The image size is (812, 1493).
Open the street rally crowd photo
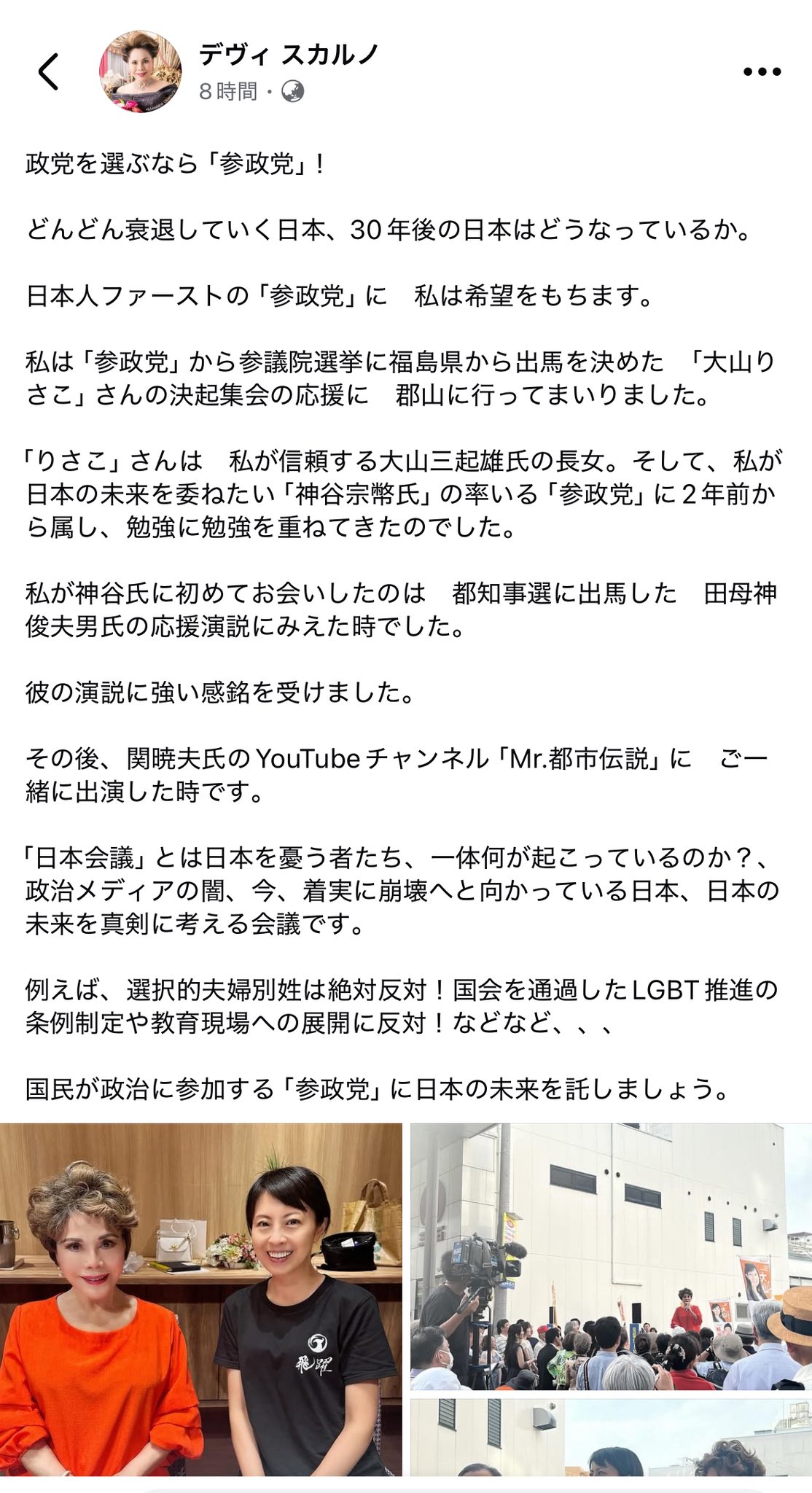point(611,1256)
